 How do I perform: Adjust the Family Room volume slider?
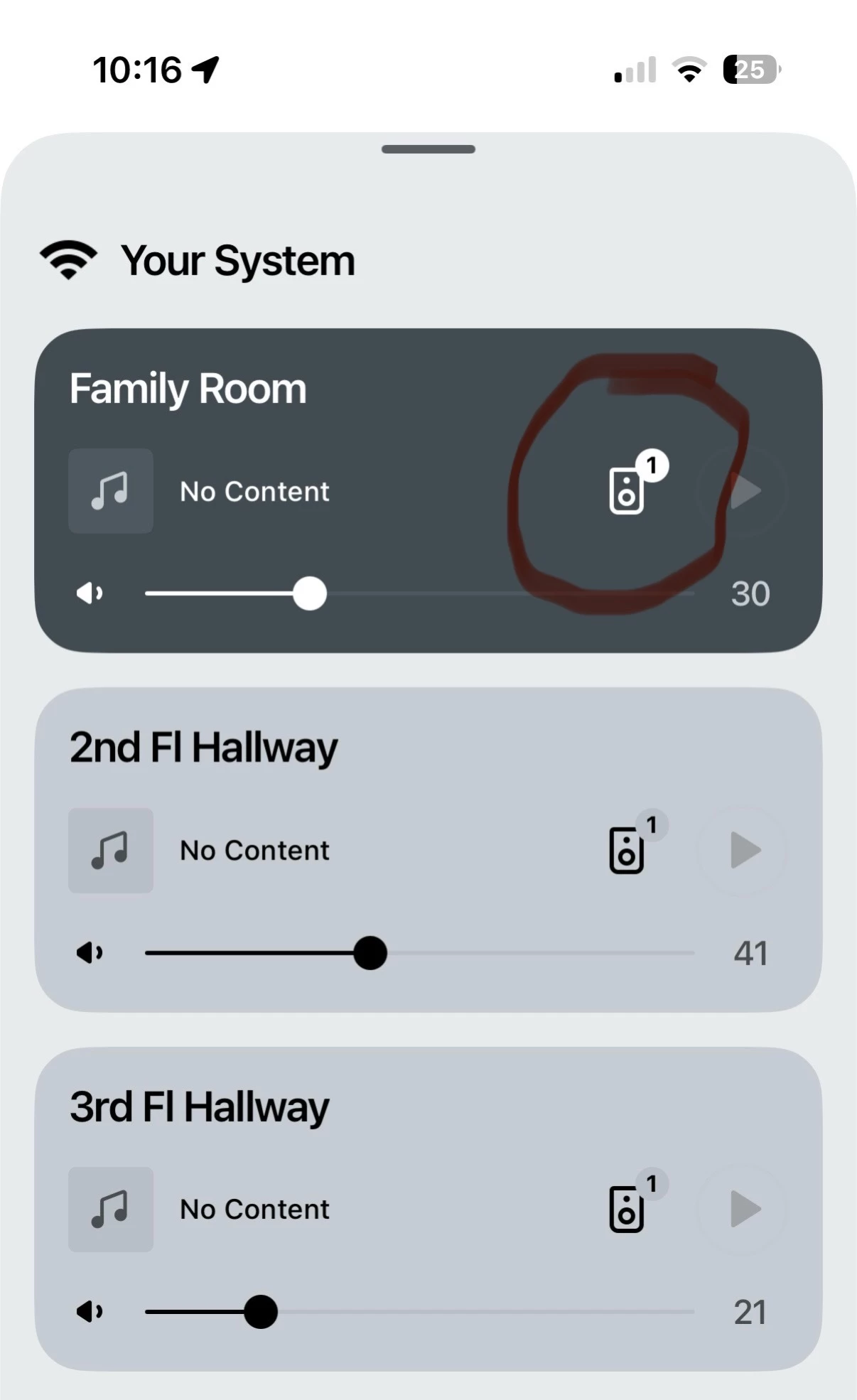(310, 594)
